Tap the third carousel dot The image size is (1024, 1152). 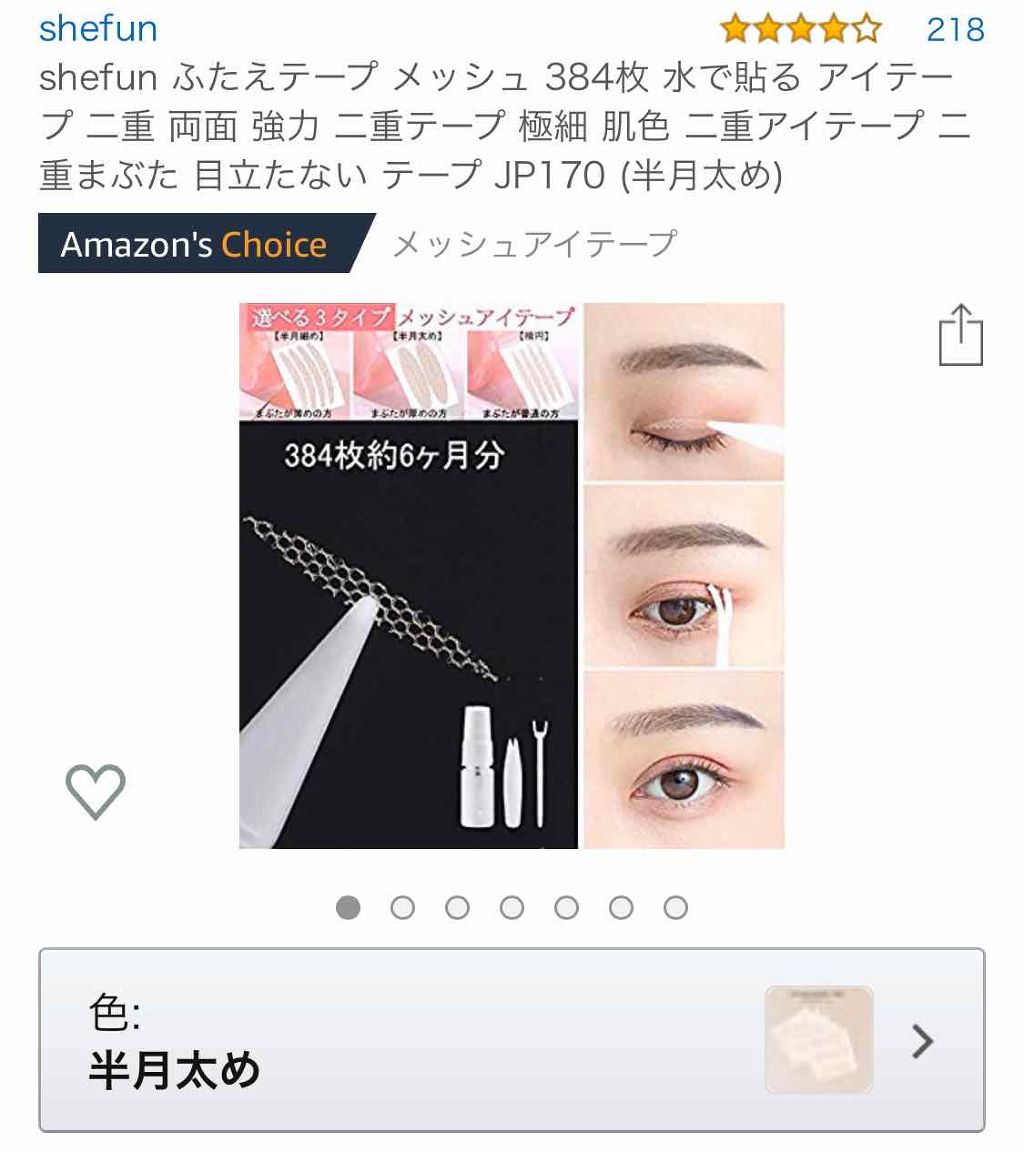click(x=457, y=908)
